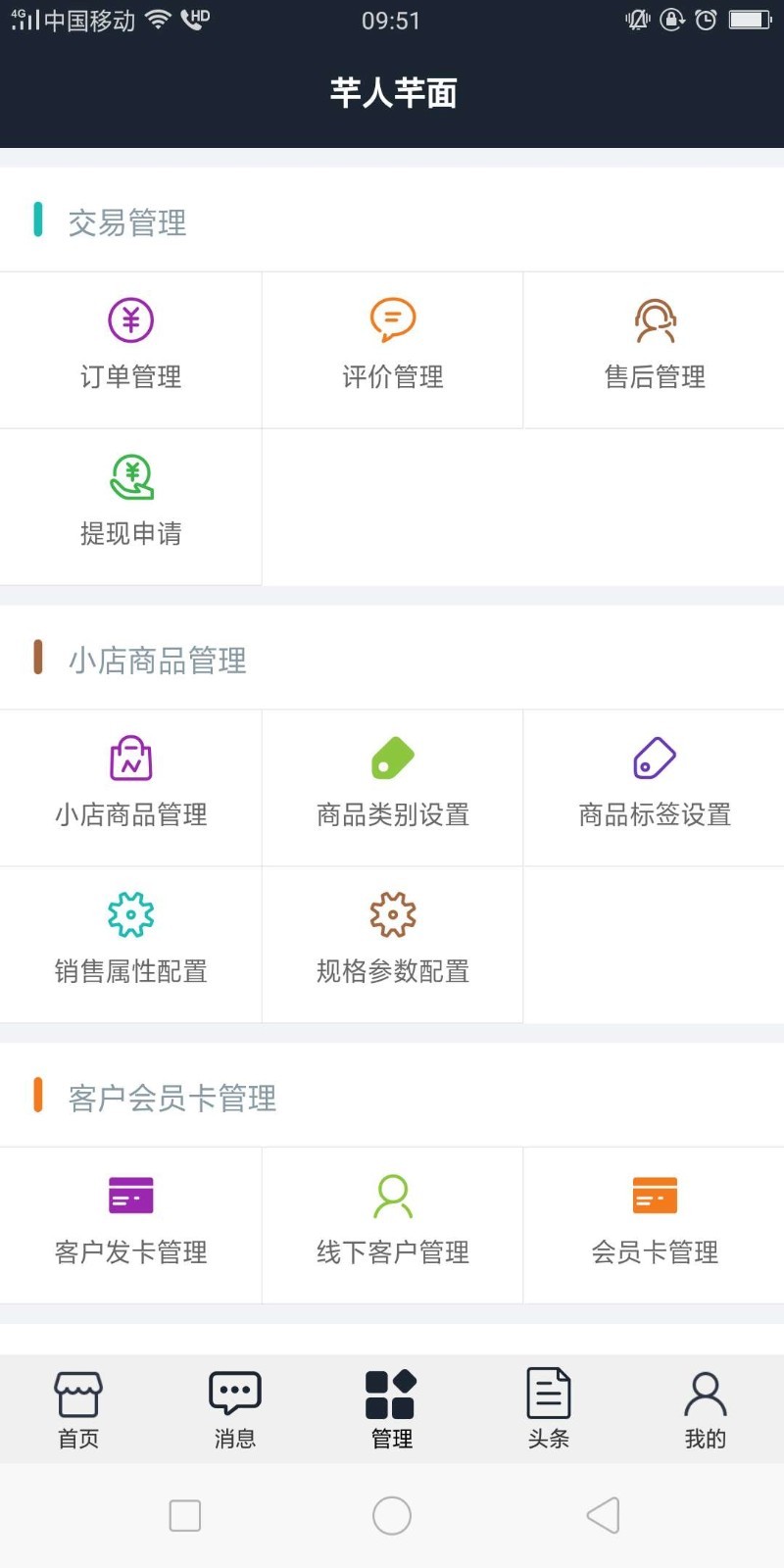Switch to the 头条 headlines tab
The width and height of the screenshot is (784, 1568).
(x=549, y=1409)
